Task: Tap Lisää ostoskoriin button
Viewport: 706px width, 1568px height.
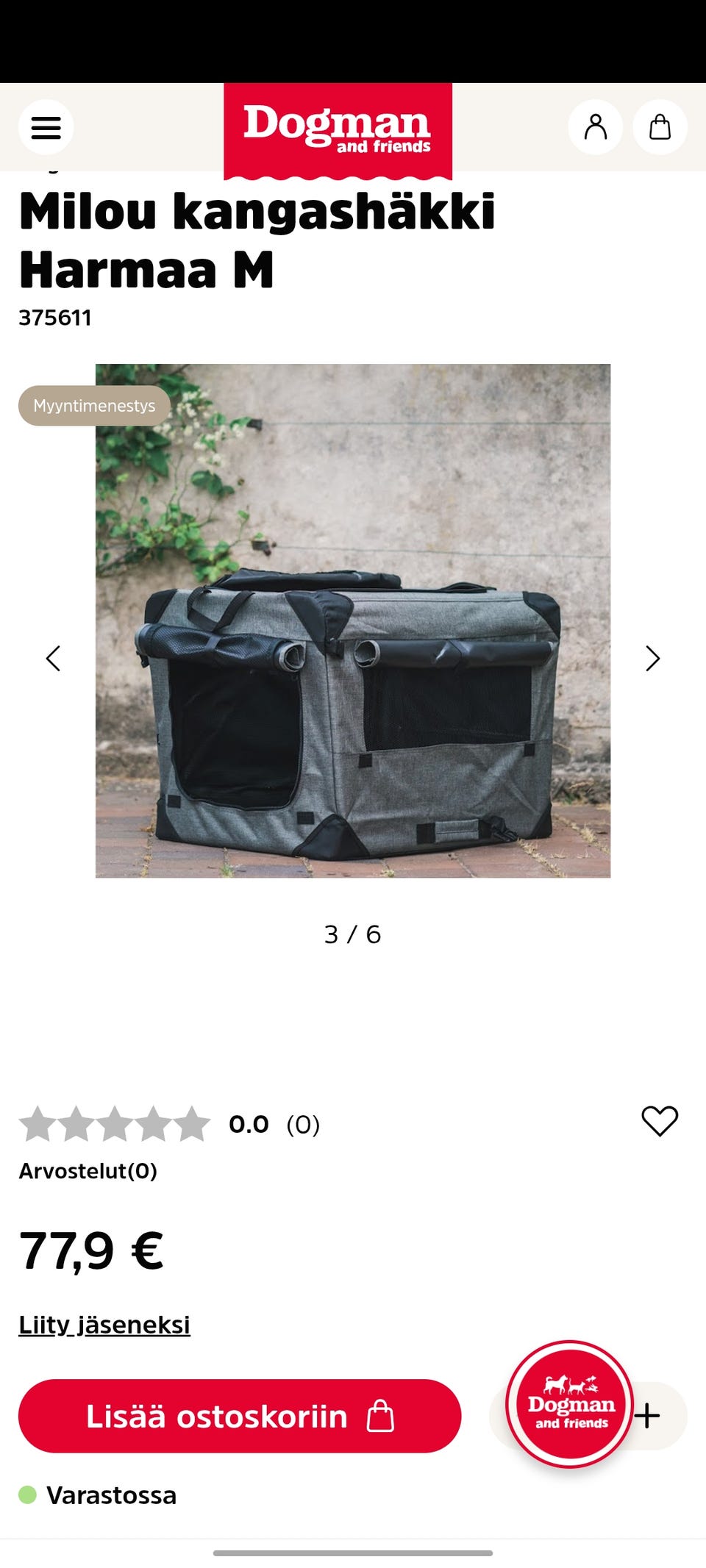Action: point(240,1415)
